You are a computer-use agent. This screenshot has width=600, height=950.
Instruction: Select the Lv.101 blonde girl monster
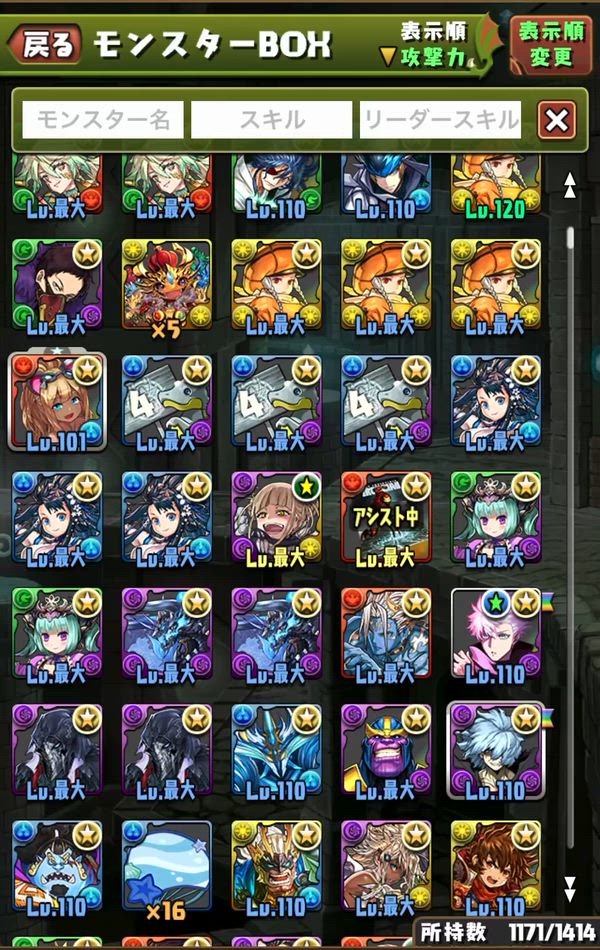click(57, 400)
